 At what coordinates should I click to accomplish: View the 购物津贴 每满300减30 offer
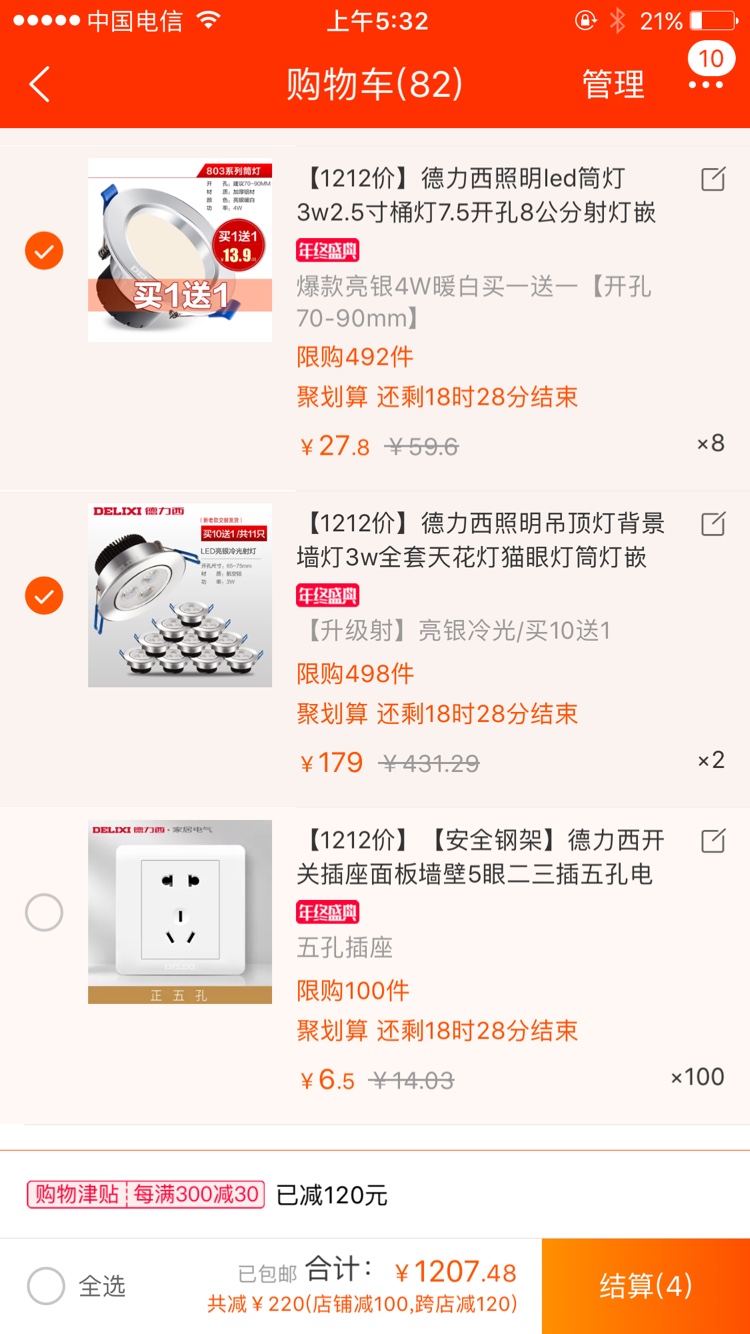[x=146, y=1194]
